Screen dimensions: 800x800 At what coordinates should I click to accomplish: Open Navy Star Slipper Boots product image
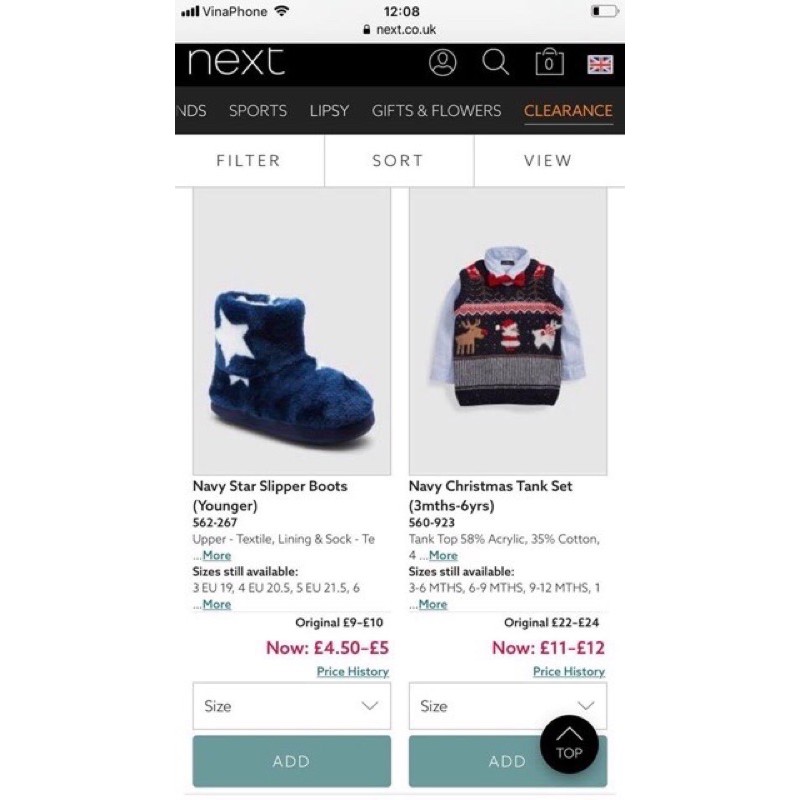click(x=292, y=330)
